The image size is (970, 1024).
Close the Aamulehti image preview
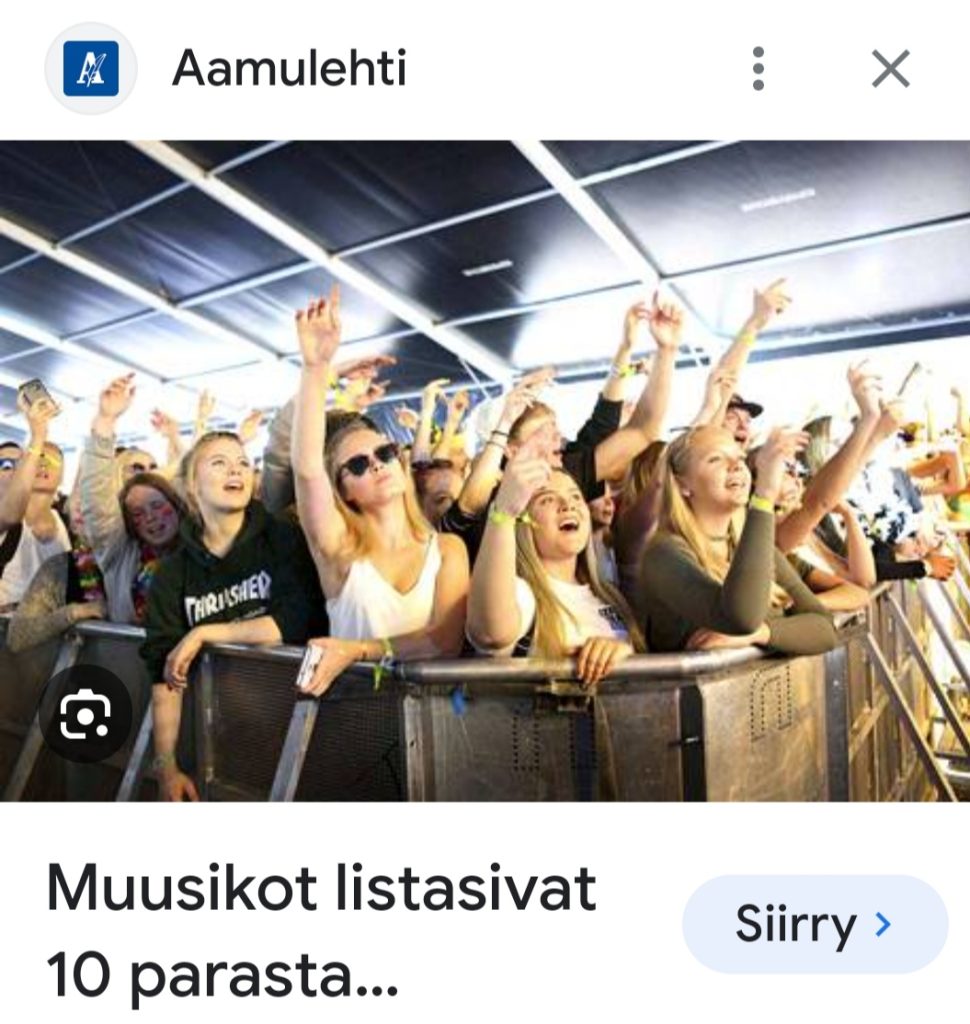pyautogui.click(x=890, y=69)
